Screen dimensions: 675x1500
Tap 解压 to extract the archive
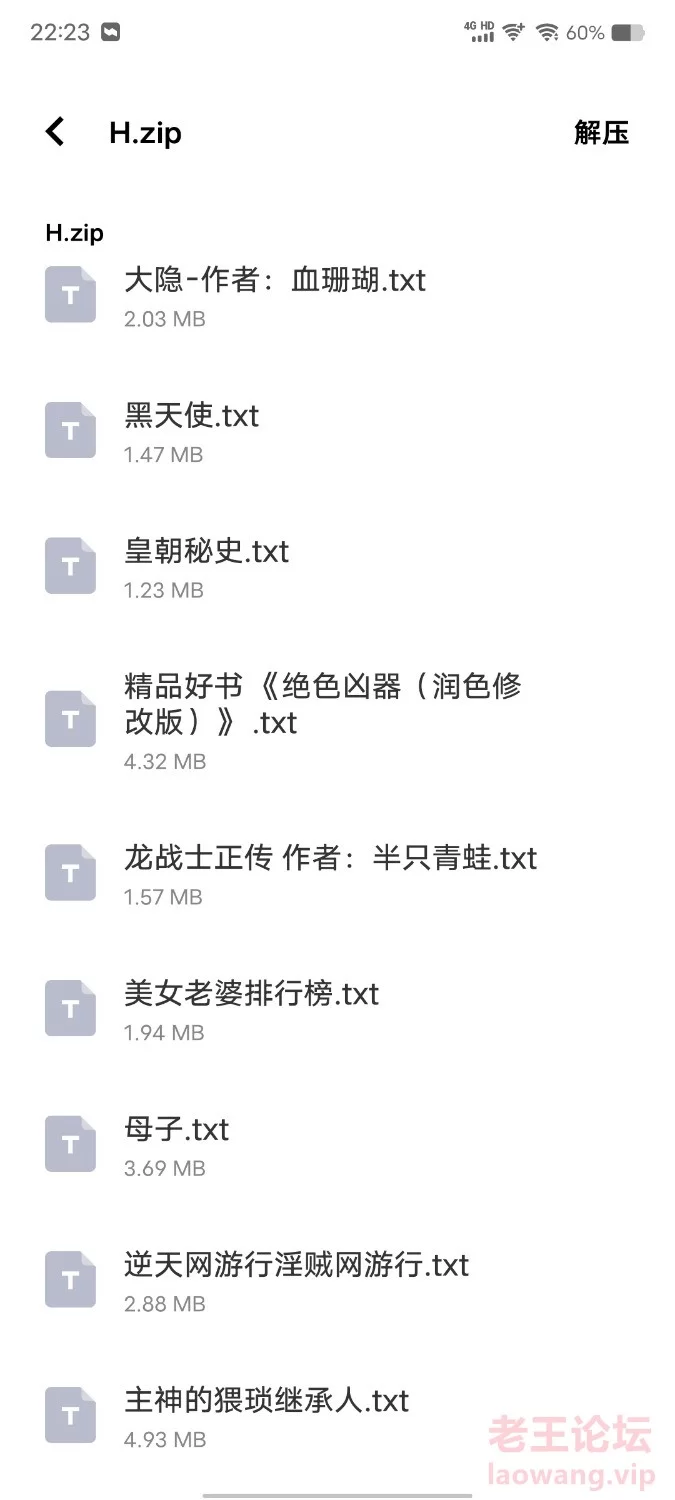click(601, 132)
